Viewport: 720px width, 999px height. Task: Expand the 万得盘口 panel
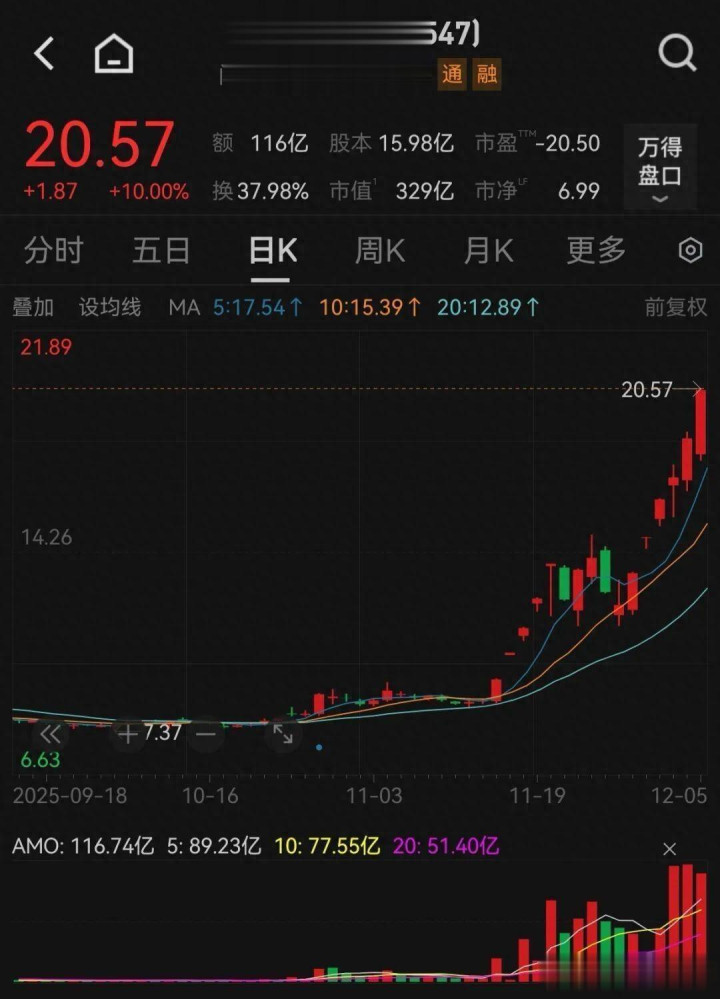[659, 168]
